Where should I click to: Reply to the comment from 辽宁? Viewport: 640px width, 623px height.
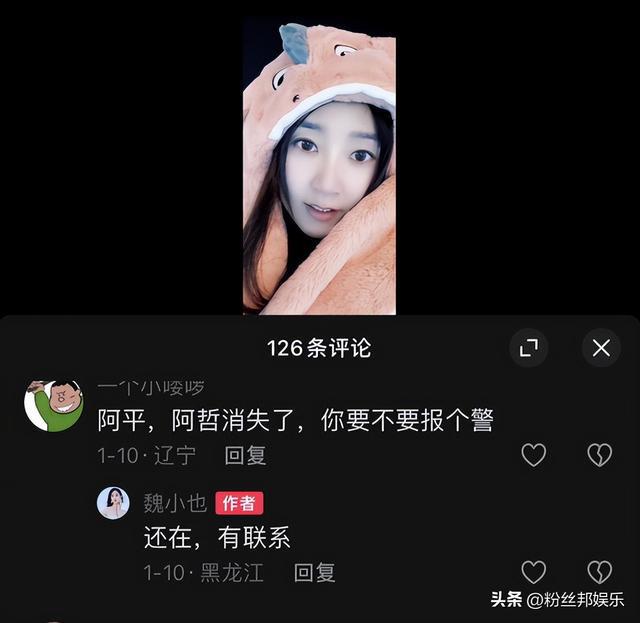(x=245, y=455)
